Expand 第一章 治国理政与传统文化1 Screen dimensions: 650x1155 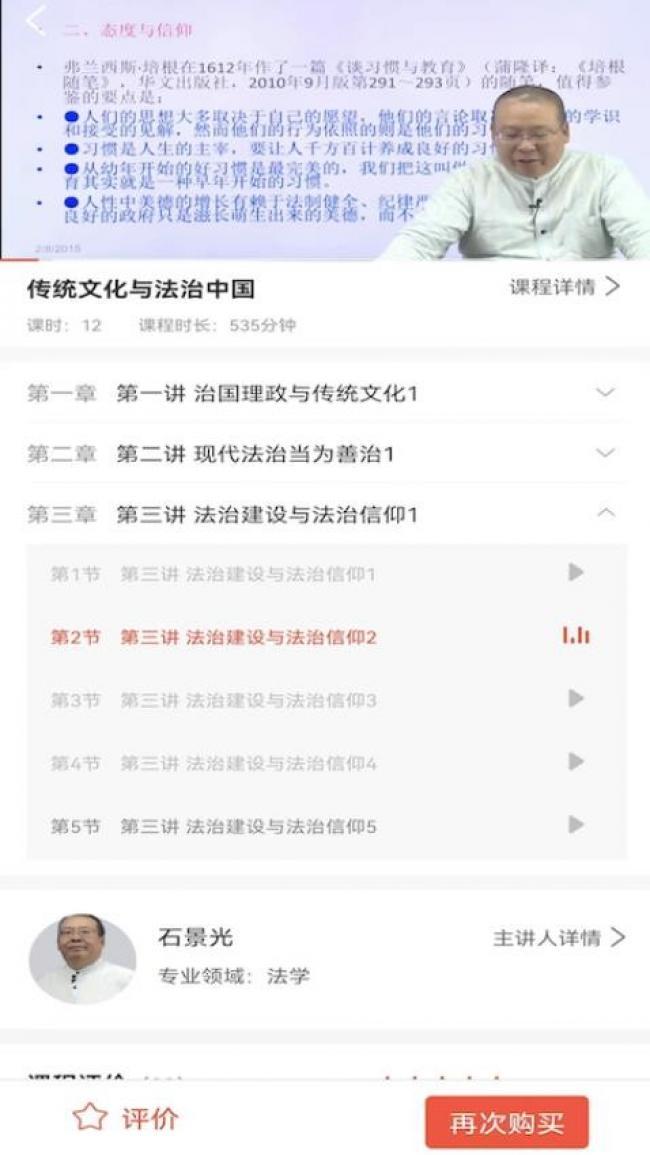[325, 393]
